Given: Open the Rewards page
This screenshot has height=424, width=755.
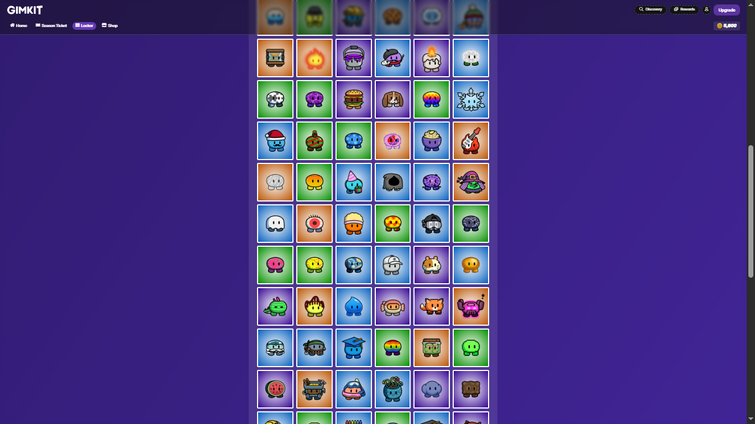Looking at the screenshot, I should pos(685,9).
